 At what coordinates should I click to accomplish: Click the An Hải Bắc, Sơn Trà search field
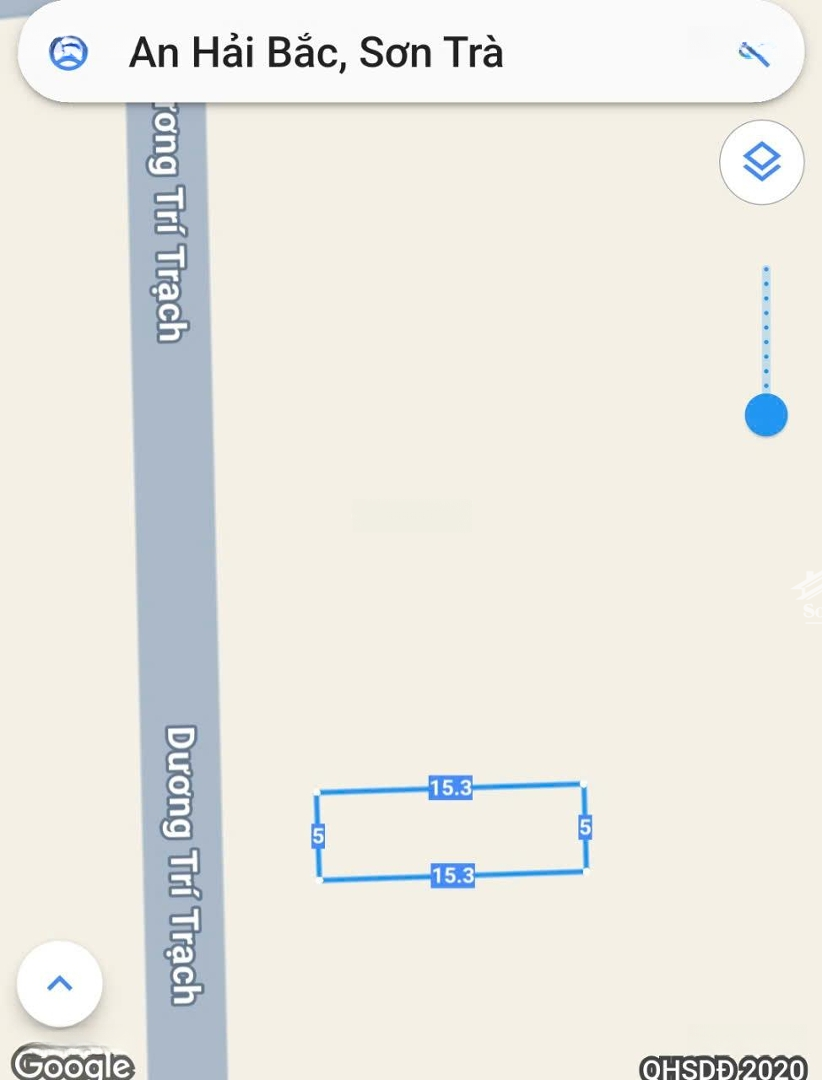pyautogui.click(x=316, y=52)
